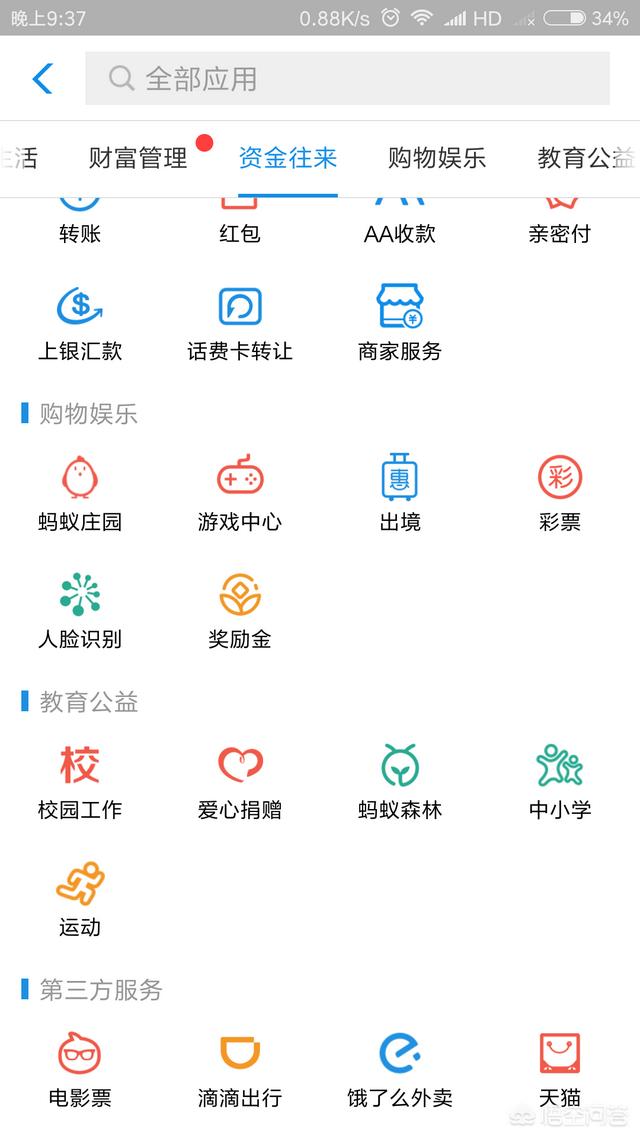Launch 蚂蚁森林
This screenshot has width=640, height=1138.
pyautogui.click(x=400, y=781)
